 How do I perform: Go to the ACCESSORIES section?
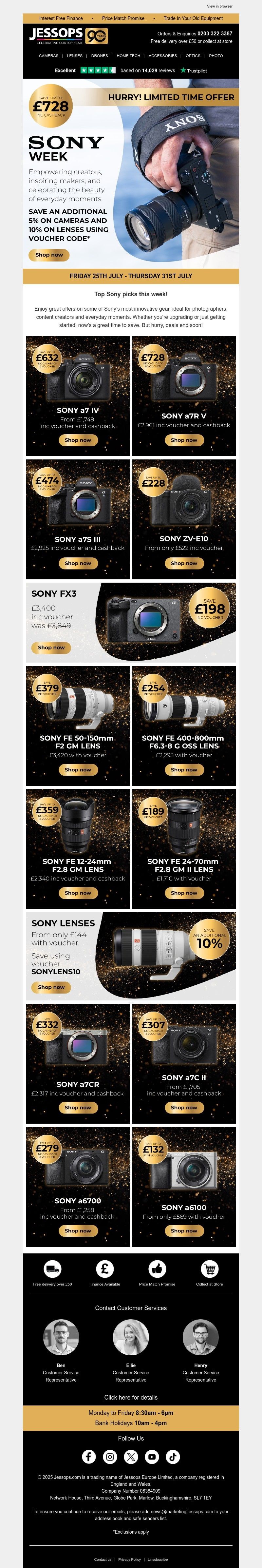(x=163, y=55)
